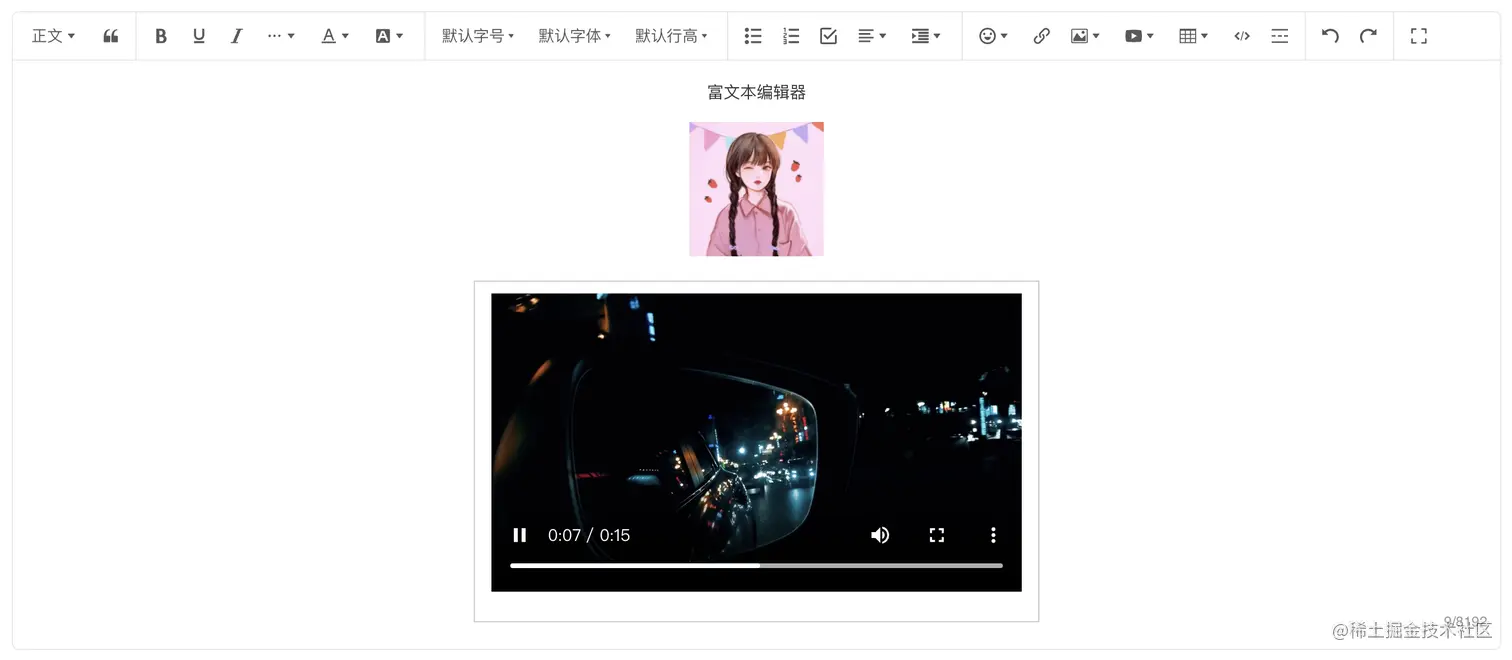The width and height of the screenshot is (1512, 660).
Task: Insert a bulleted list
Action: [x=753, y=36]
